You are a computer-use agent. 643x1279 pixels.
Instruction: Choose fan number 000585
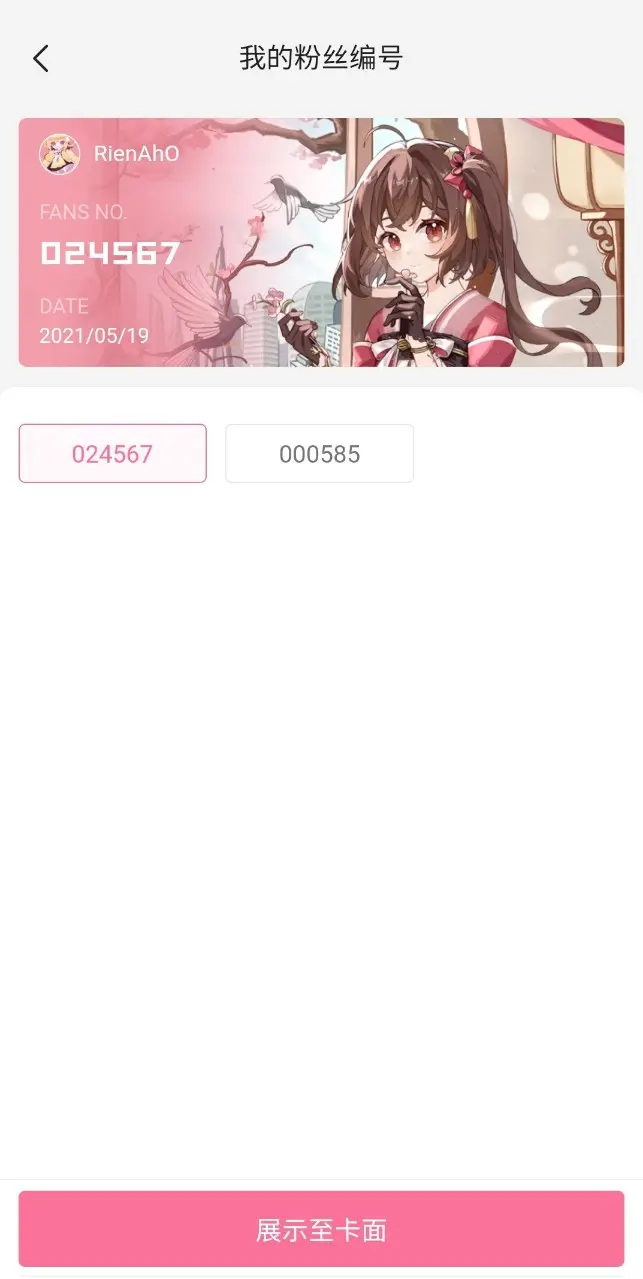click(319, 454)
